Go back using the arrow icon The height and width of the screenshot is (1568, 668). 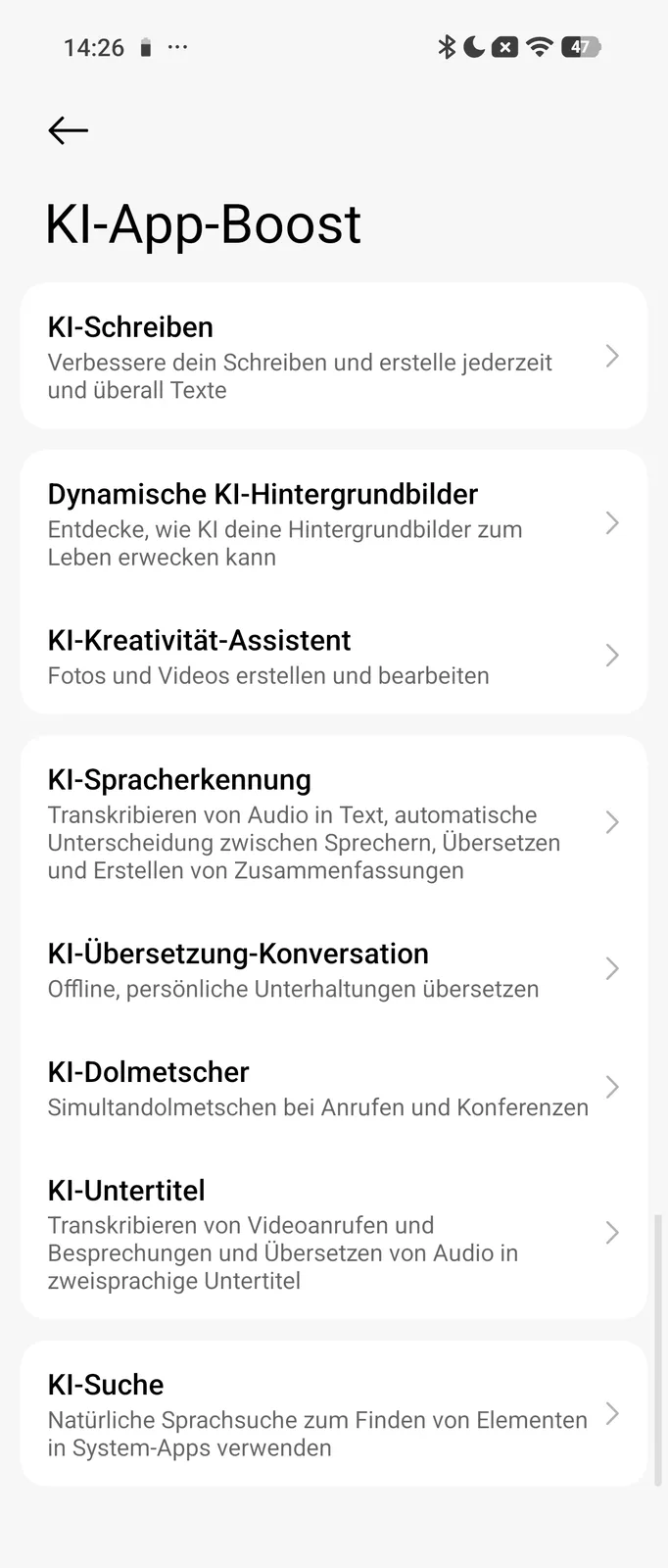(69, 130)
